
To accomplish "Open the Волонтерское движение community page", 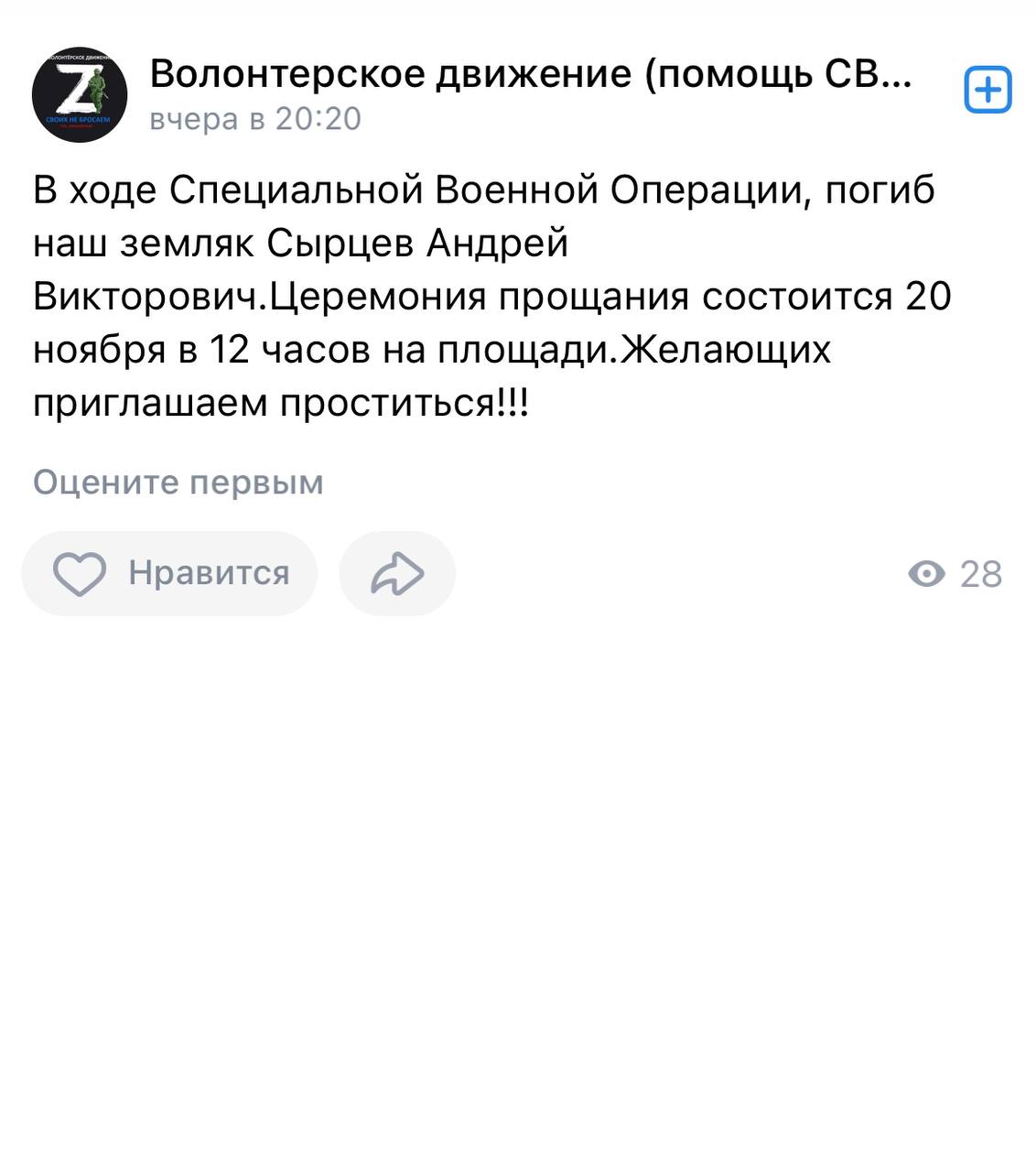I will coord(531,74).
